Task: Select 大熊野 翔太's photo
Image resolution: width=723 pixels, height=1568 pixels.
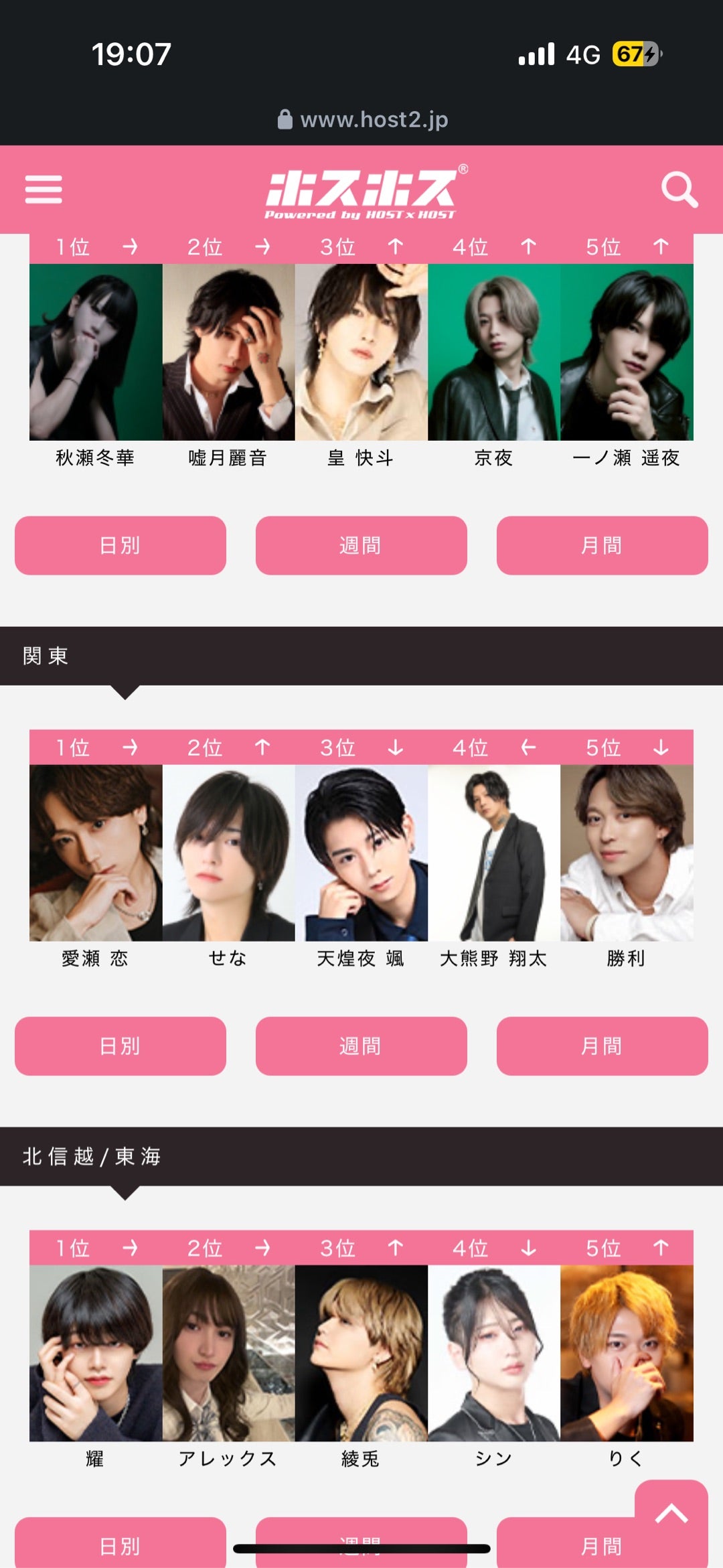Action: 494,852
